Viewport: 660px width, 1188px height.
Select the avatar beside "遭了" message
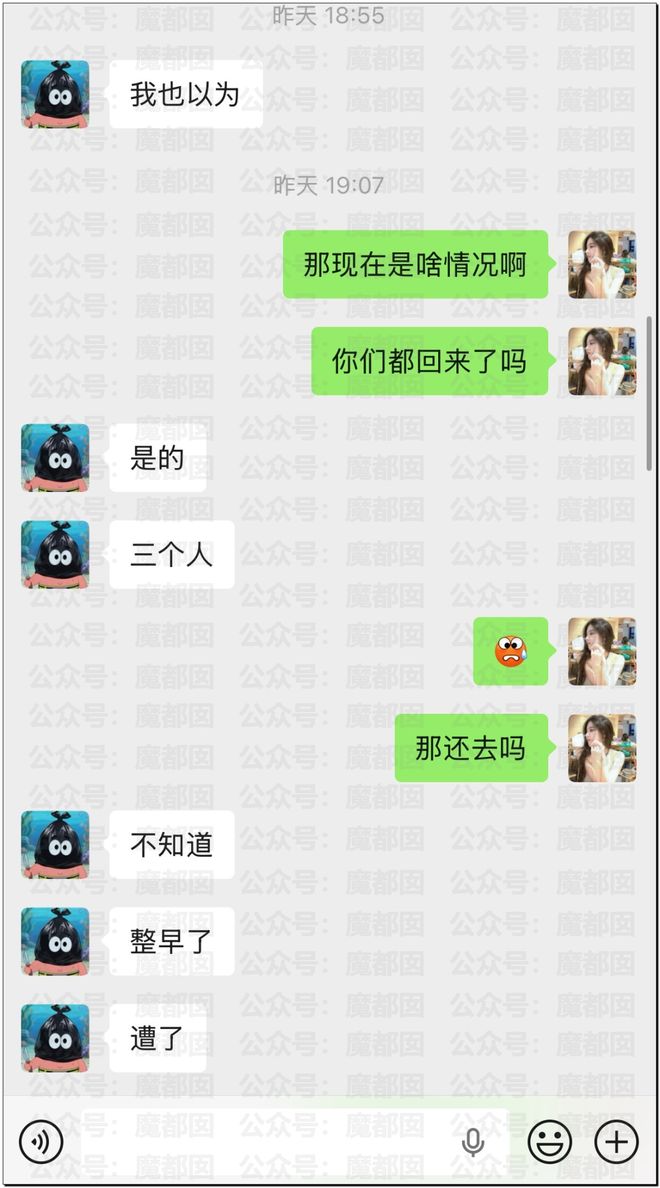[55, 1038]
